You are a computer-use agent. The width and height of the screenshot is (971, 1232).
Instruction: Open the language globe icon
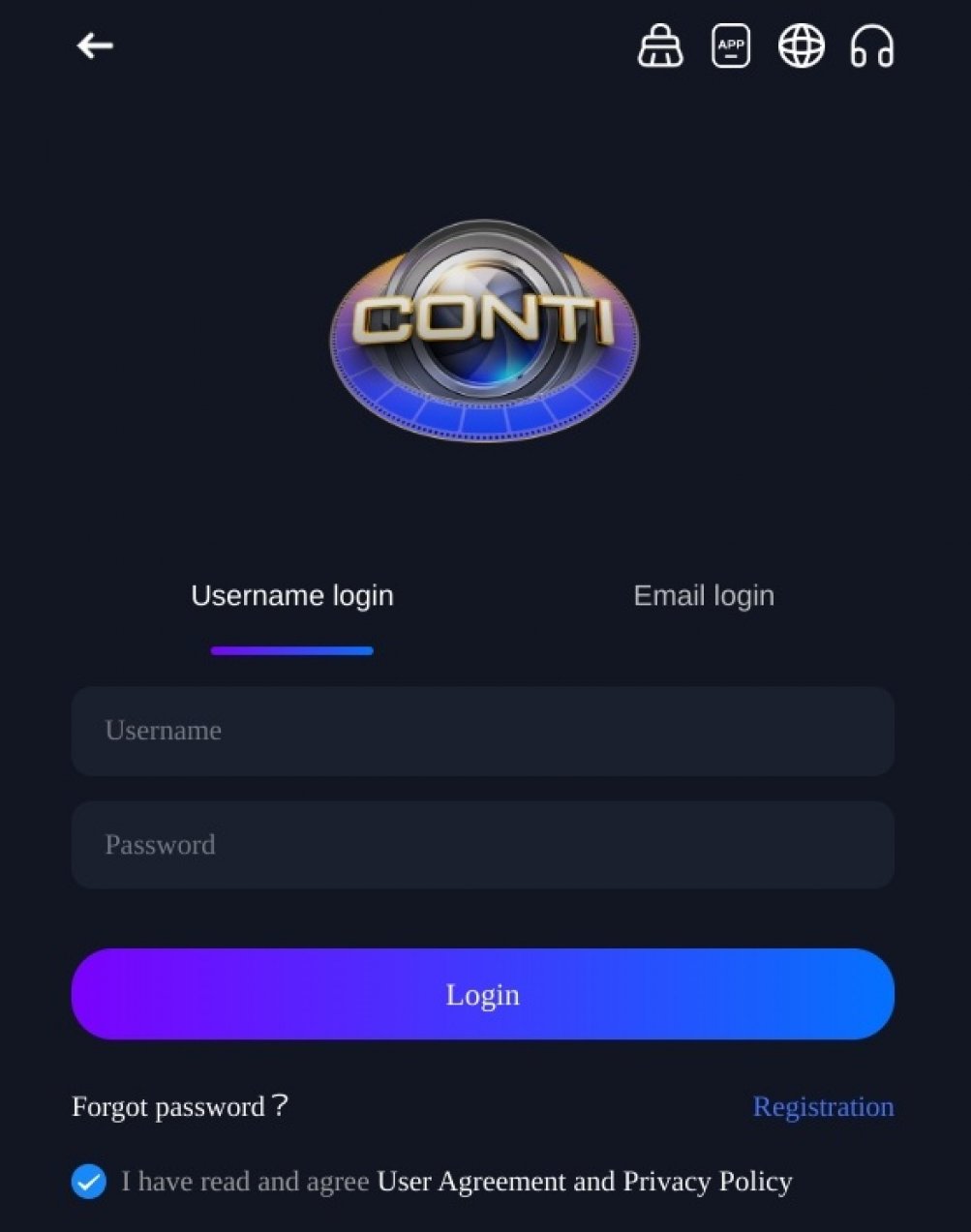coord(802,45)
